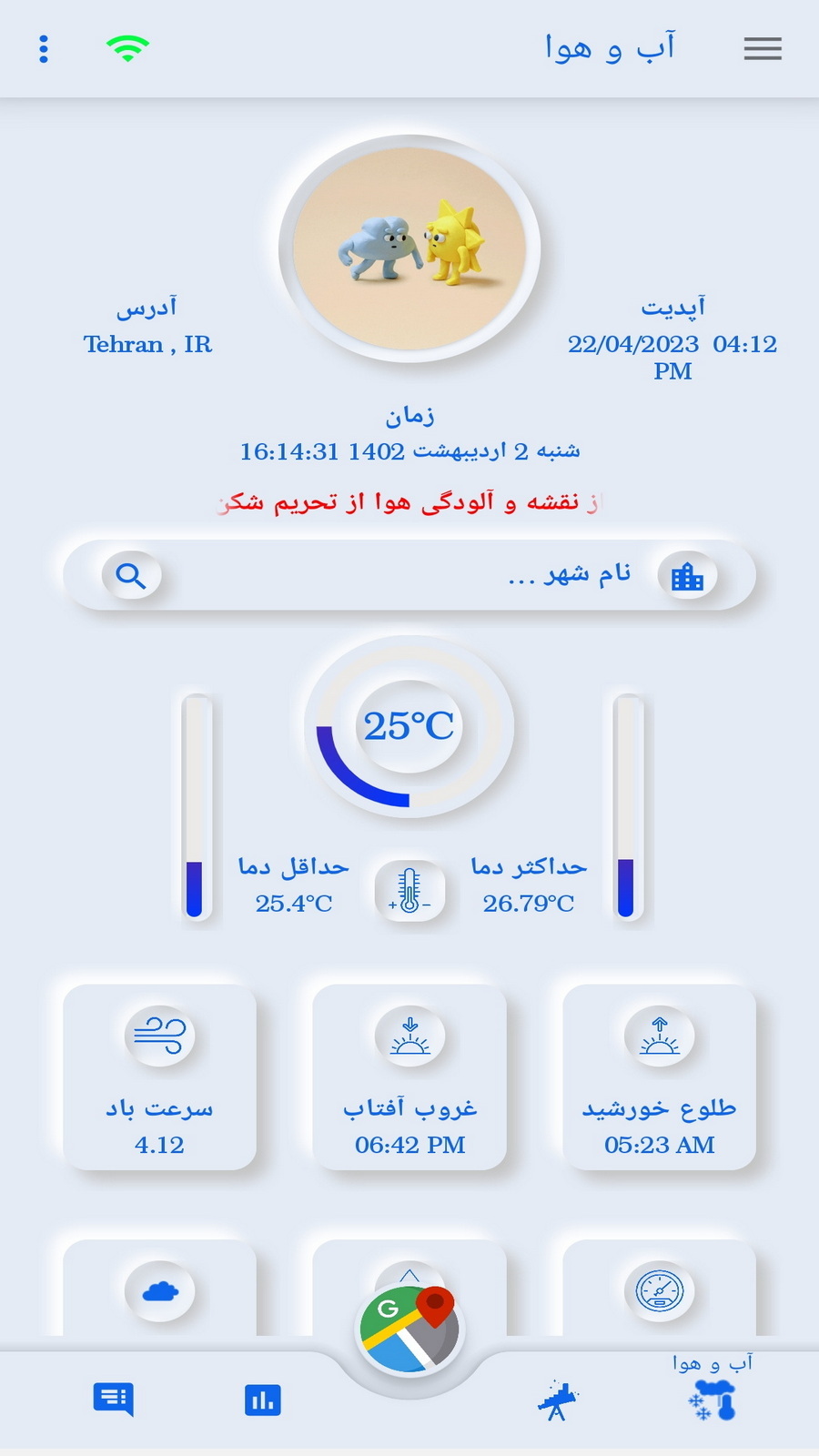Open the سرعت باد wind speed card
The height and width of the screenshot is (1456, 819).
160,1077
